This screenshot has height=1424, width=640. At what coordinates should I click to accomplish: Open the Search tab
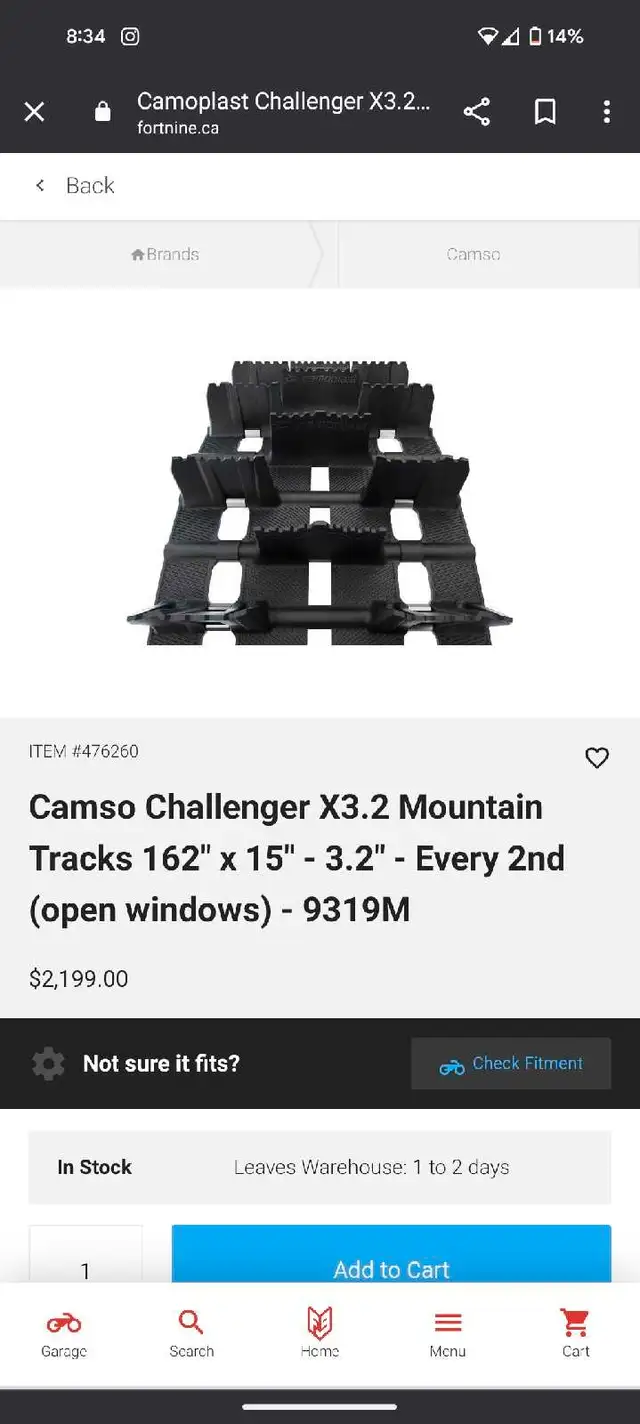click(x=191, y=1334)
